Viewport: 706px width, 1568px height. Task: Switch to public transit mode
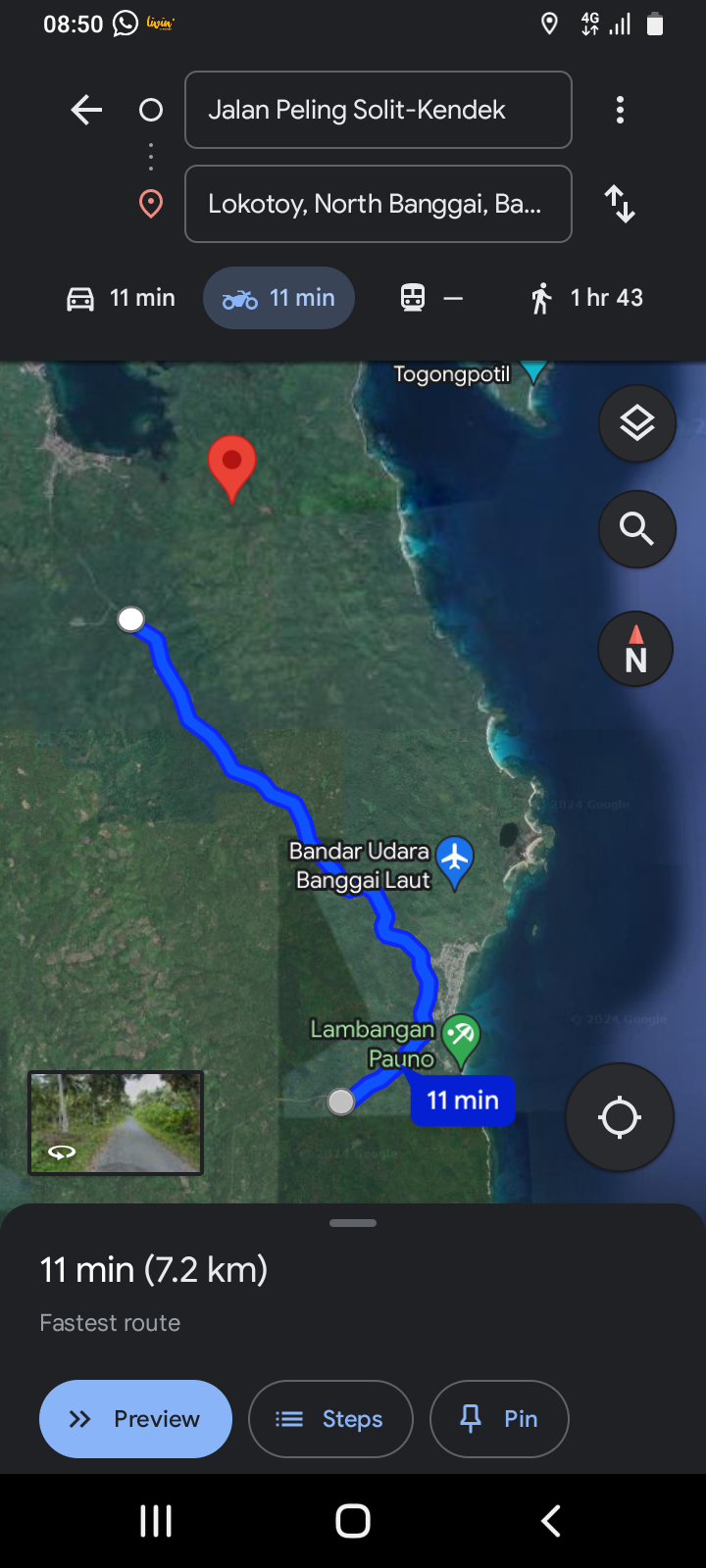coord(431,298)
